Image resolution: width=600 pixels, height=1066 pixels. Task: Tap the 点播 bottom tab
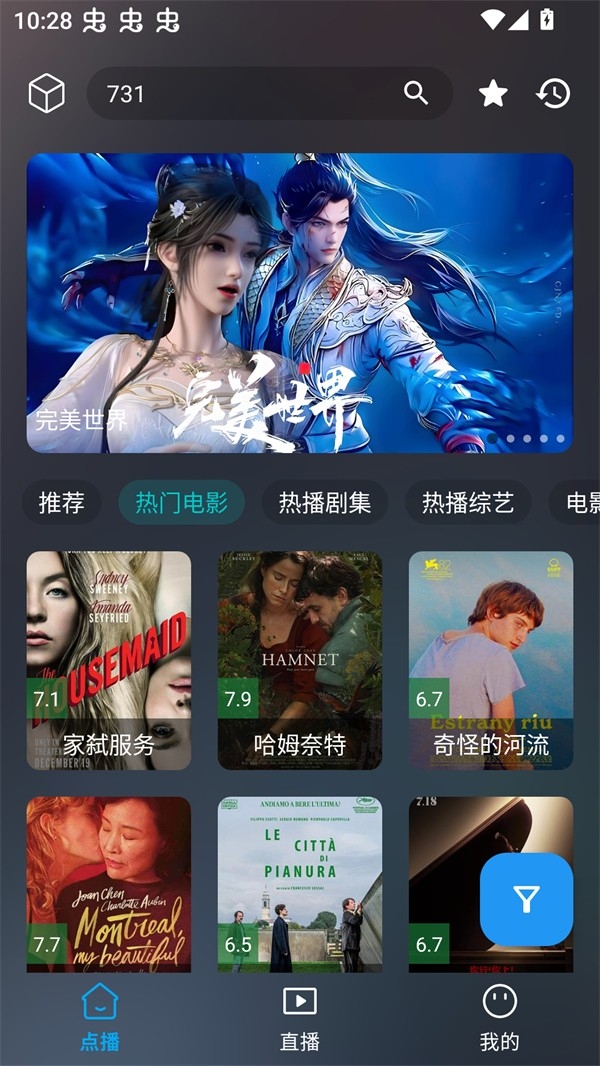tap(100, 1019)
